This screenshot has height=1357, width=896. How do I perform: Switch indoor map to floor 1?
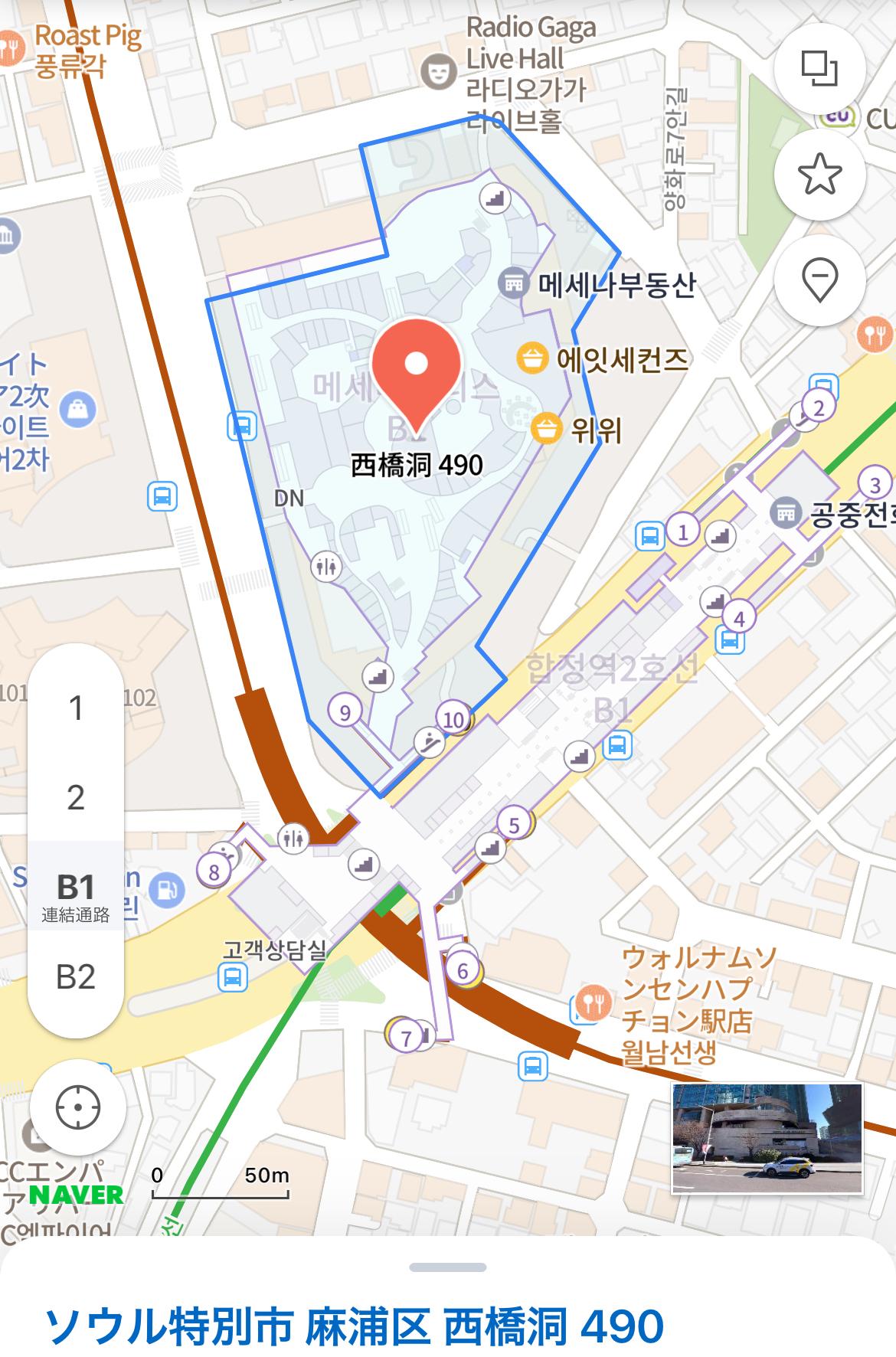(76, 708)
